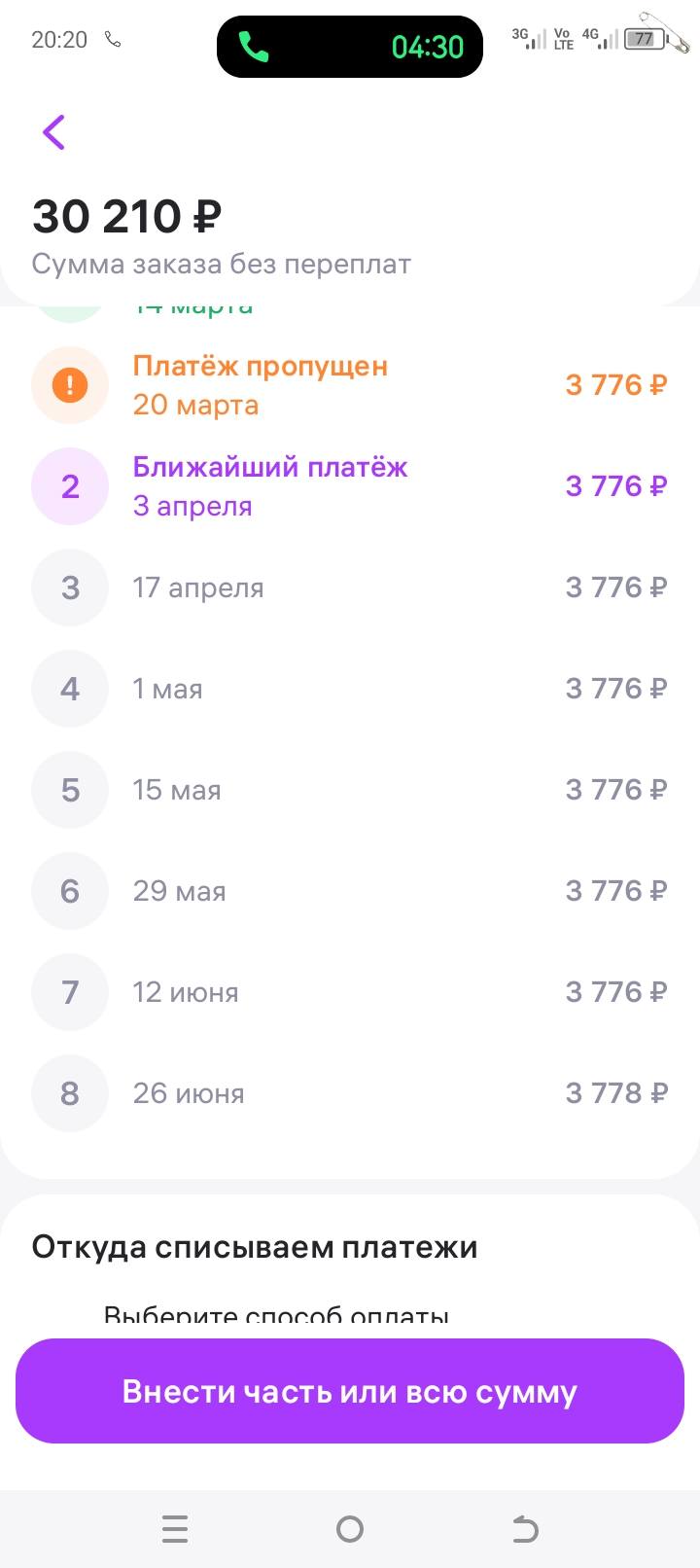The image size is (700, 1568).
Task: Open the Выберите способ оплаты selector
Action: point(276,1311)
